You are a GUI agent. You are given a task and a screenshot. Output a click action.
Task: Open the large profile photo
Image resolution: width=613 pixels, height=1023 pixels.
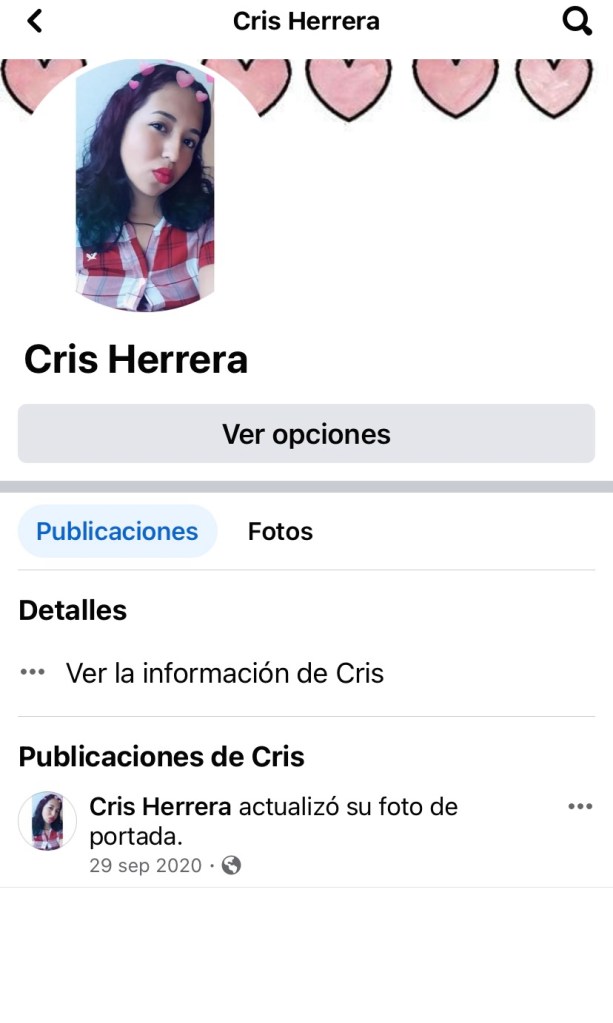point(145,185)
